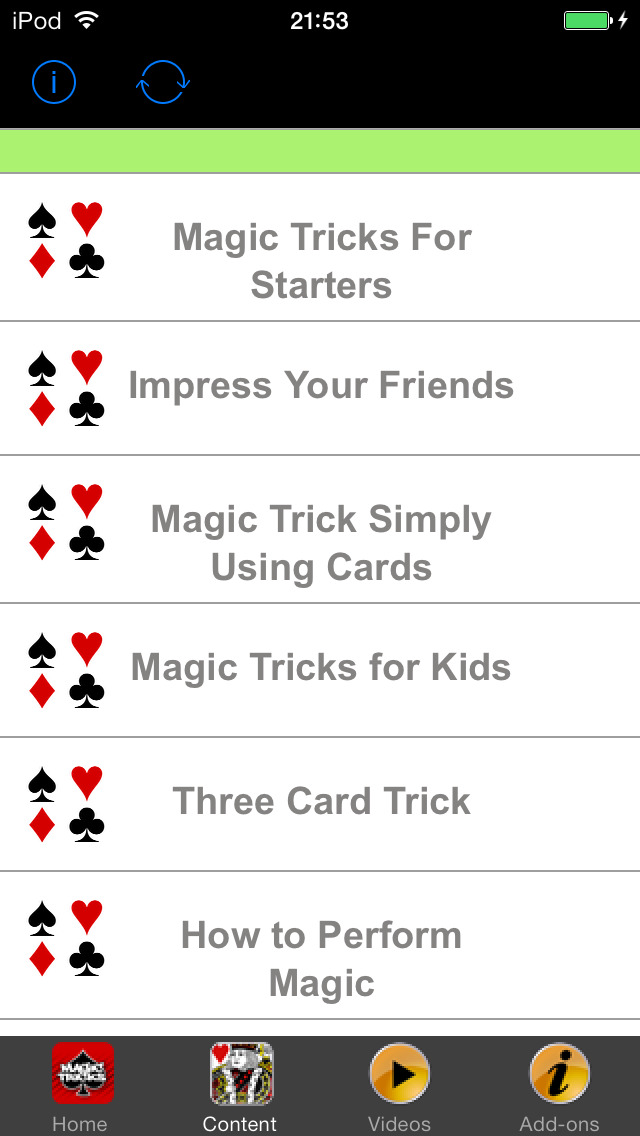Open the info icon in the top bar

(54, 83)
